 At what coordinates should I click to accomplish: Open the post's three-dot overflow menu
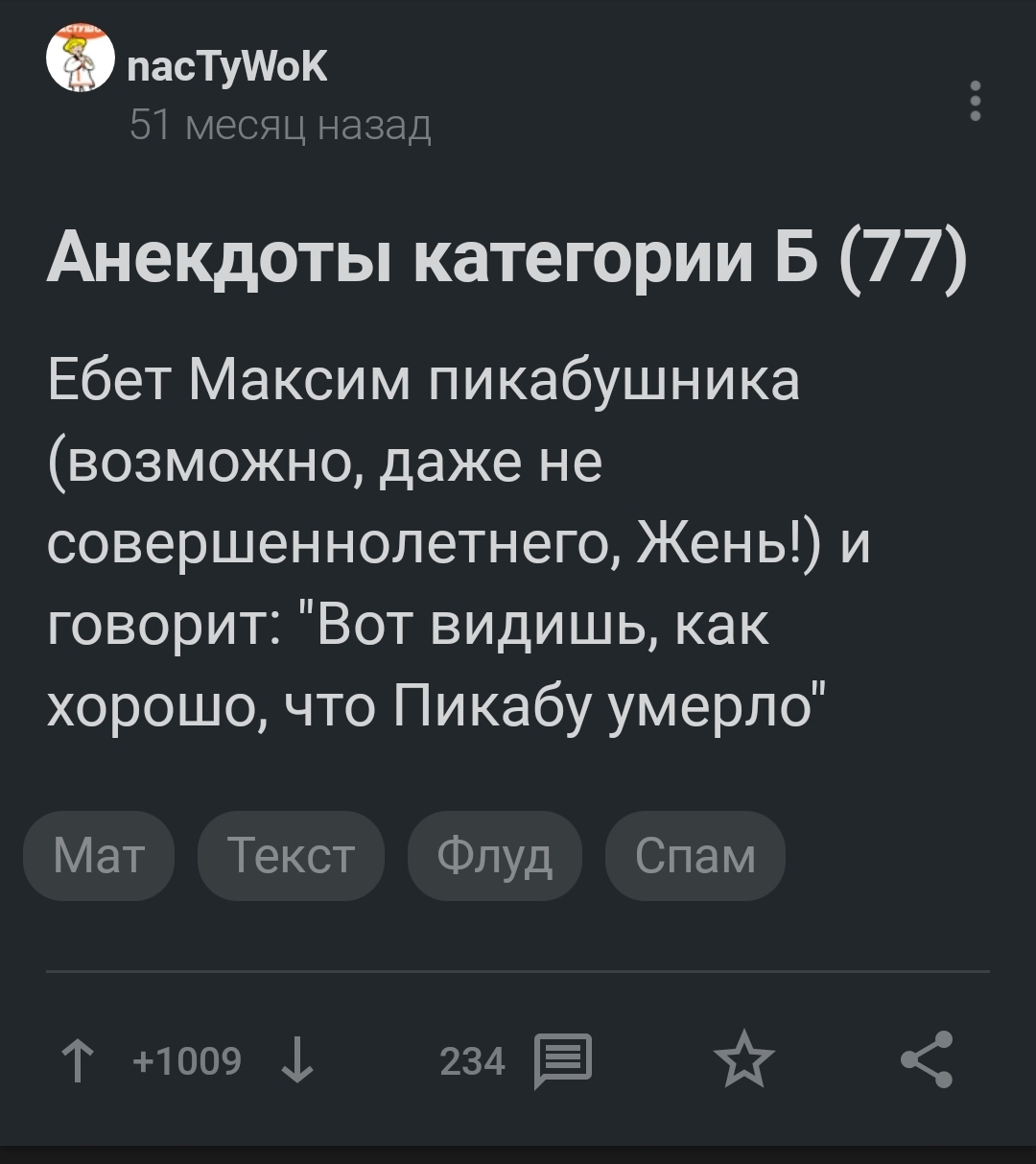click(x=975, y=102)
